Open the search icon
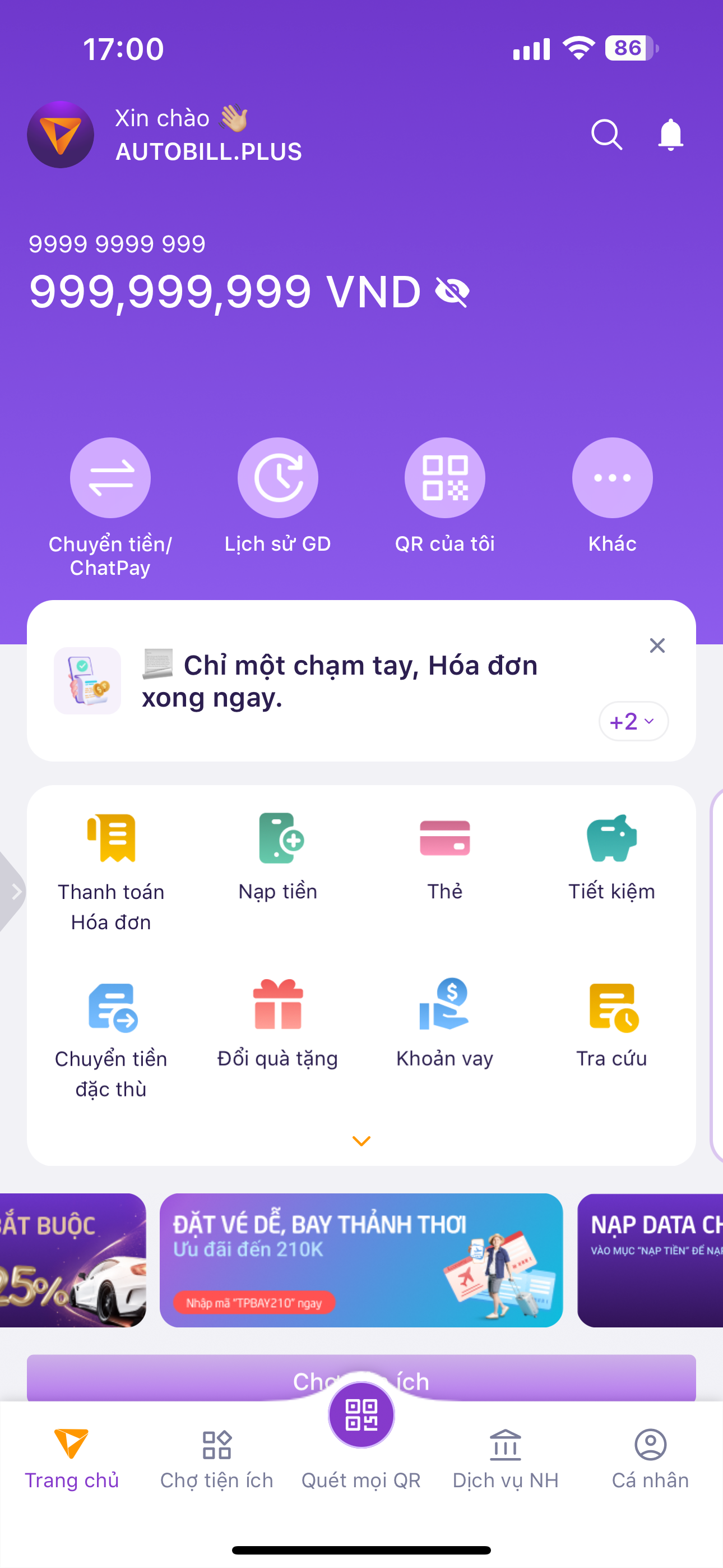This screenshot has height=1568, width=723. pos(606,135)
